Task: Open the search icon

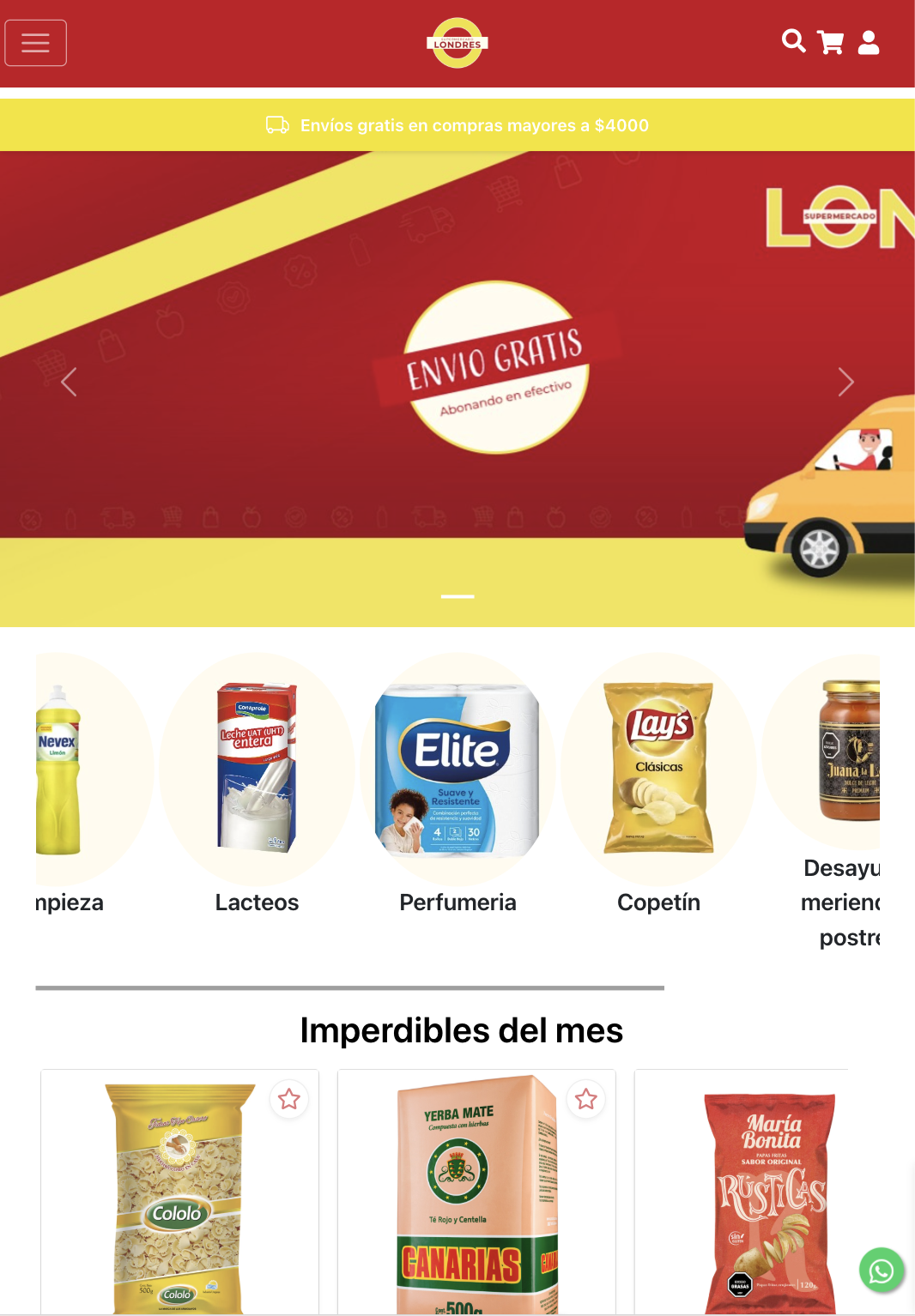Action: tap(793, 42)
